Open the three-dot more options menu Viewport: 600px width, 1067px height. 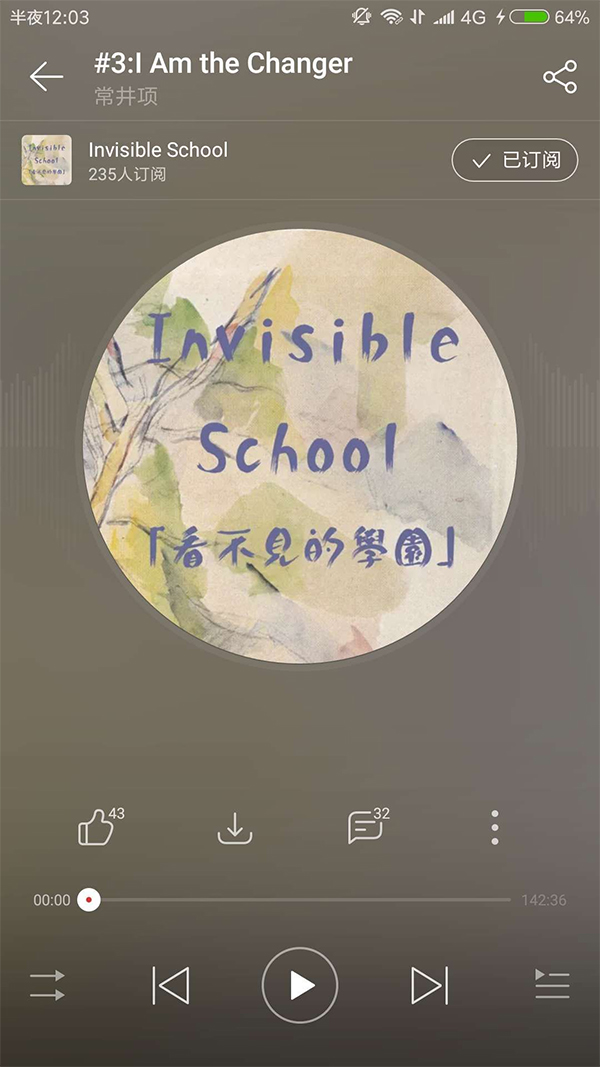pos(495,828)
